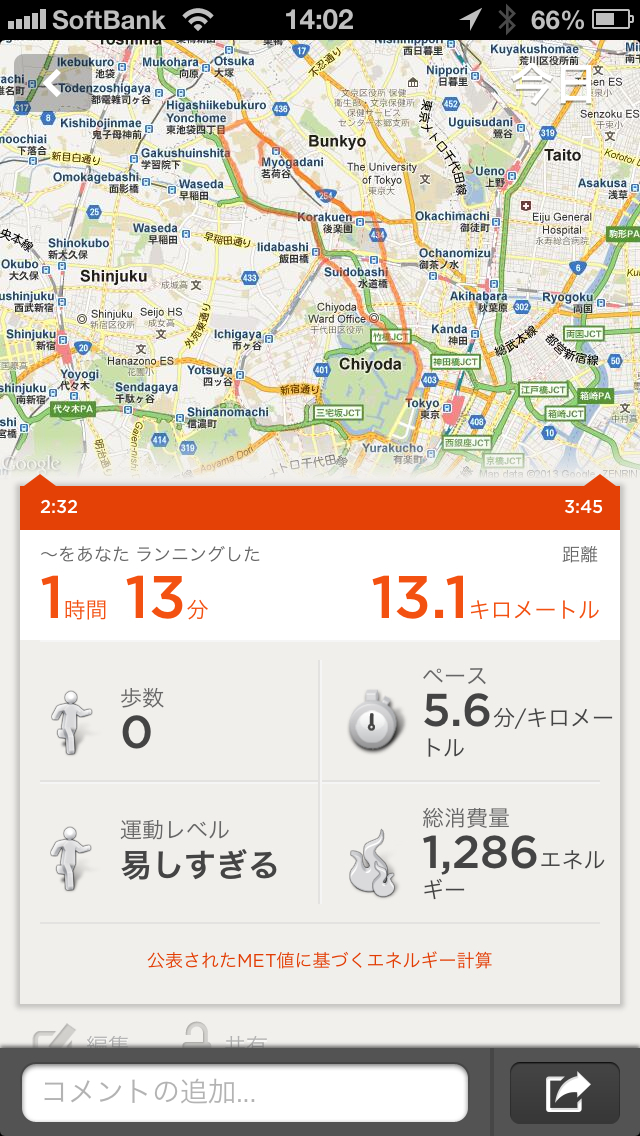Go back using the top-left arrow
Viewport: 640px width, 1136px height.
[x=50, y=83]
